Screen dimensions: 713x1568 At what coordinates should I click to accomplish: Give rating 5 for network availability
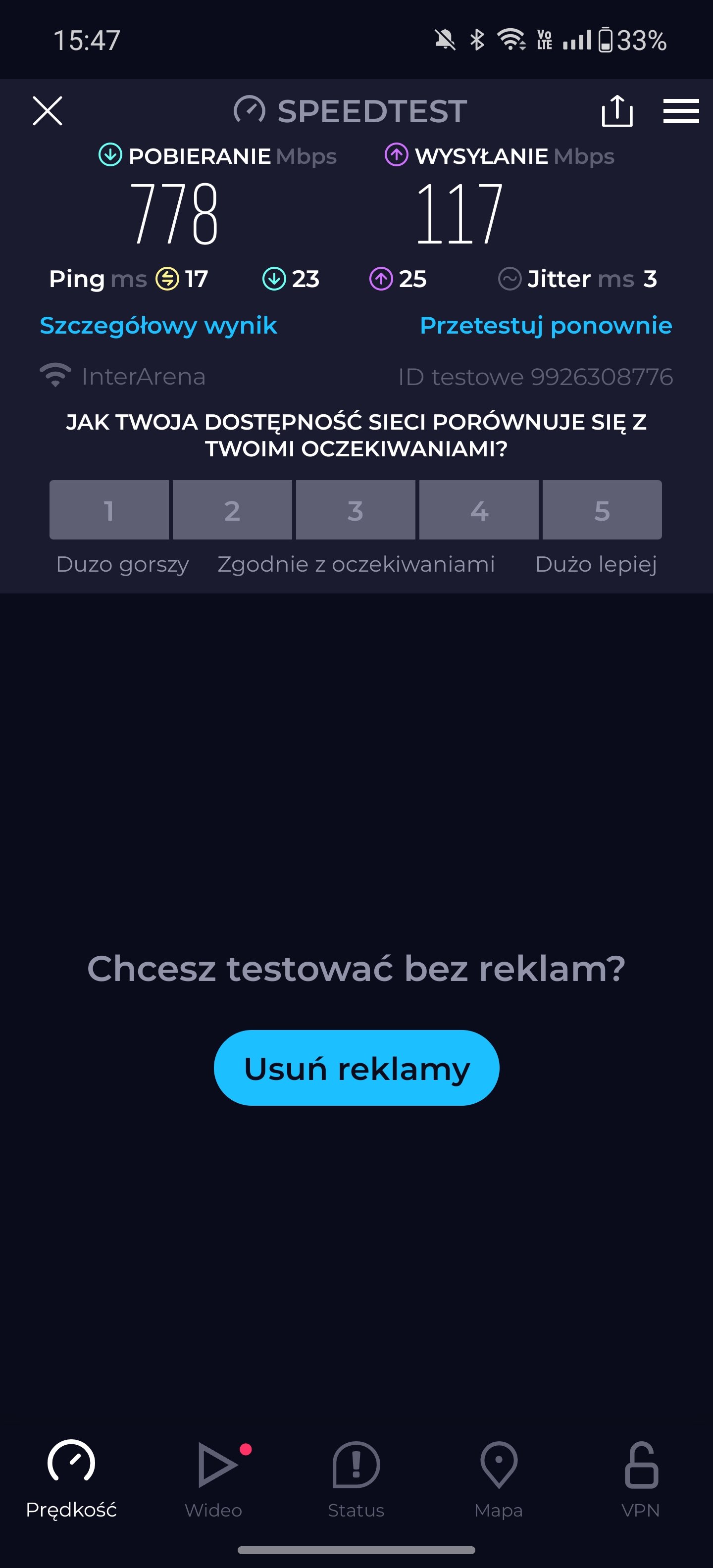point(602,509)
